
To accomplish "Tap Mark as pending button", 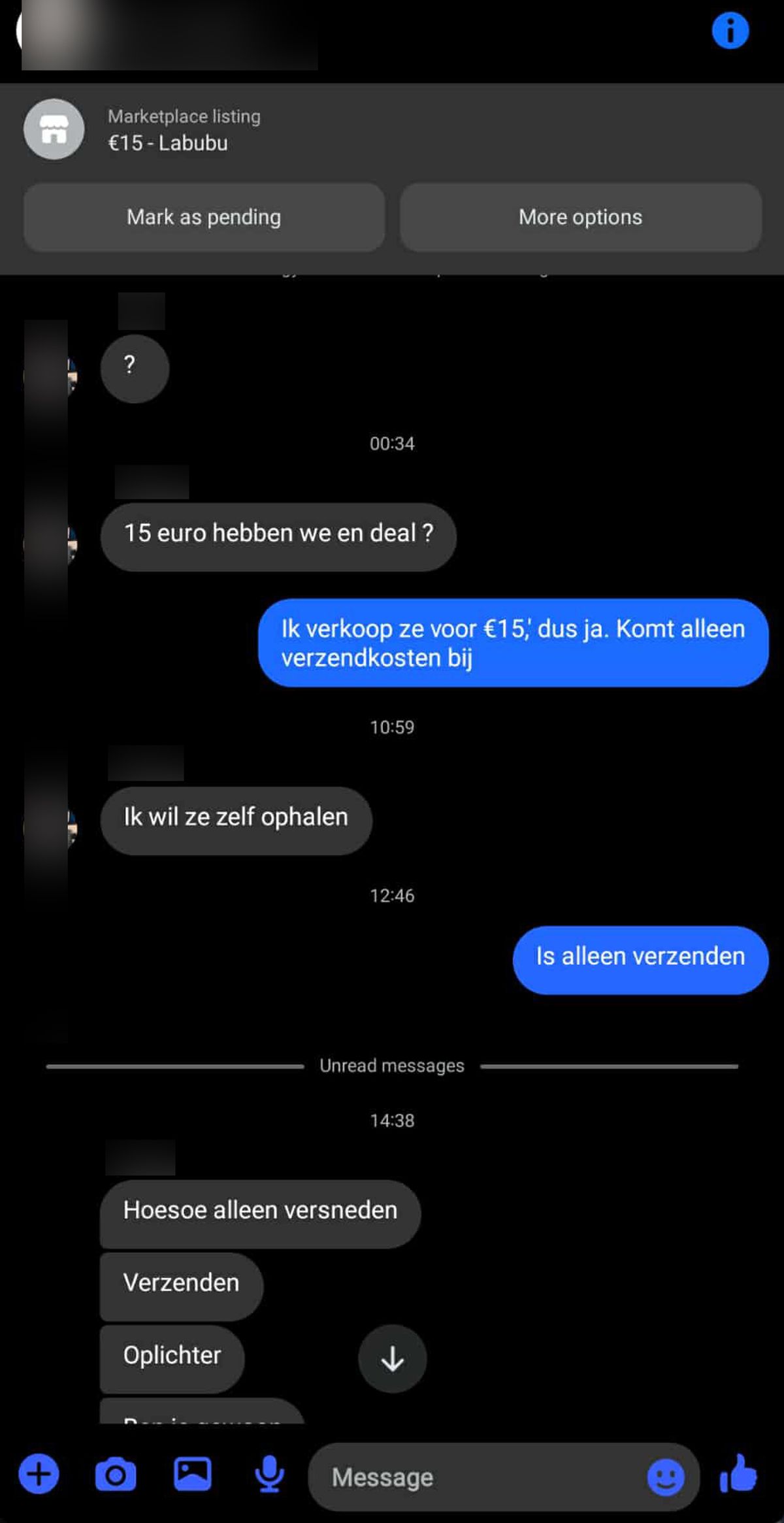I will point(204,217).
